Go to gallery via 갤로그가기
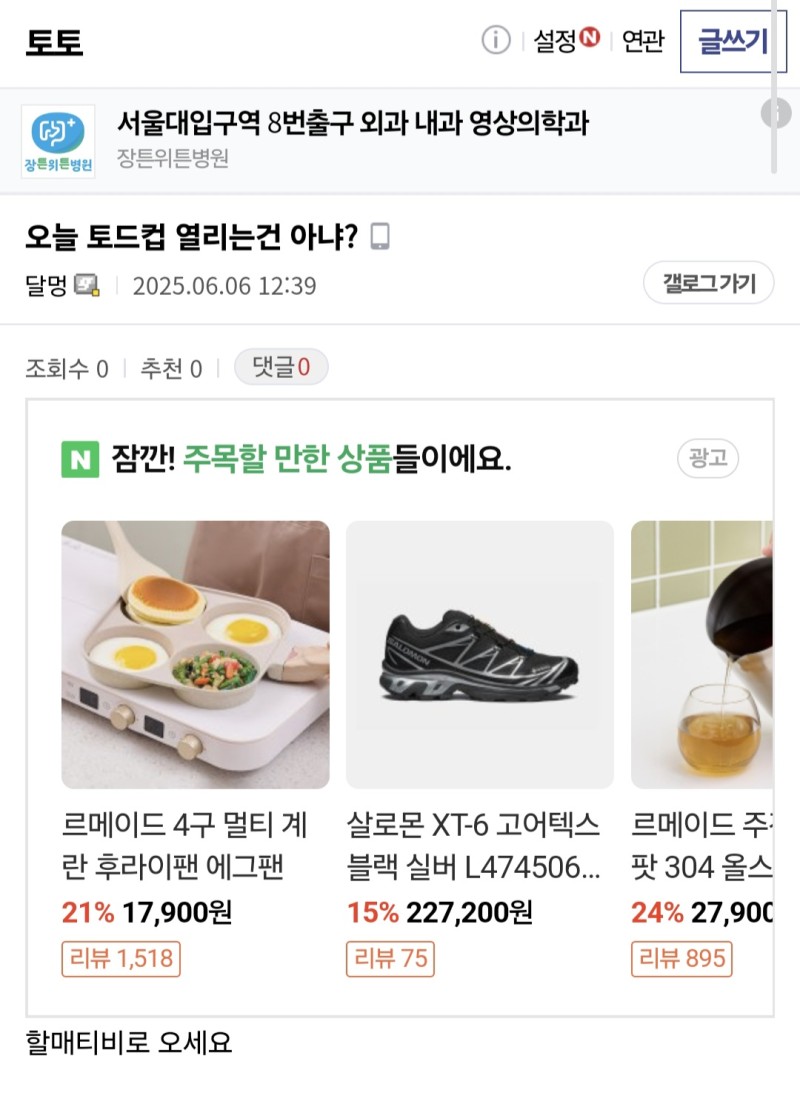 coord(708,283)
